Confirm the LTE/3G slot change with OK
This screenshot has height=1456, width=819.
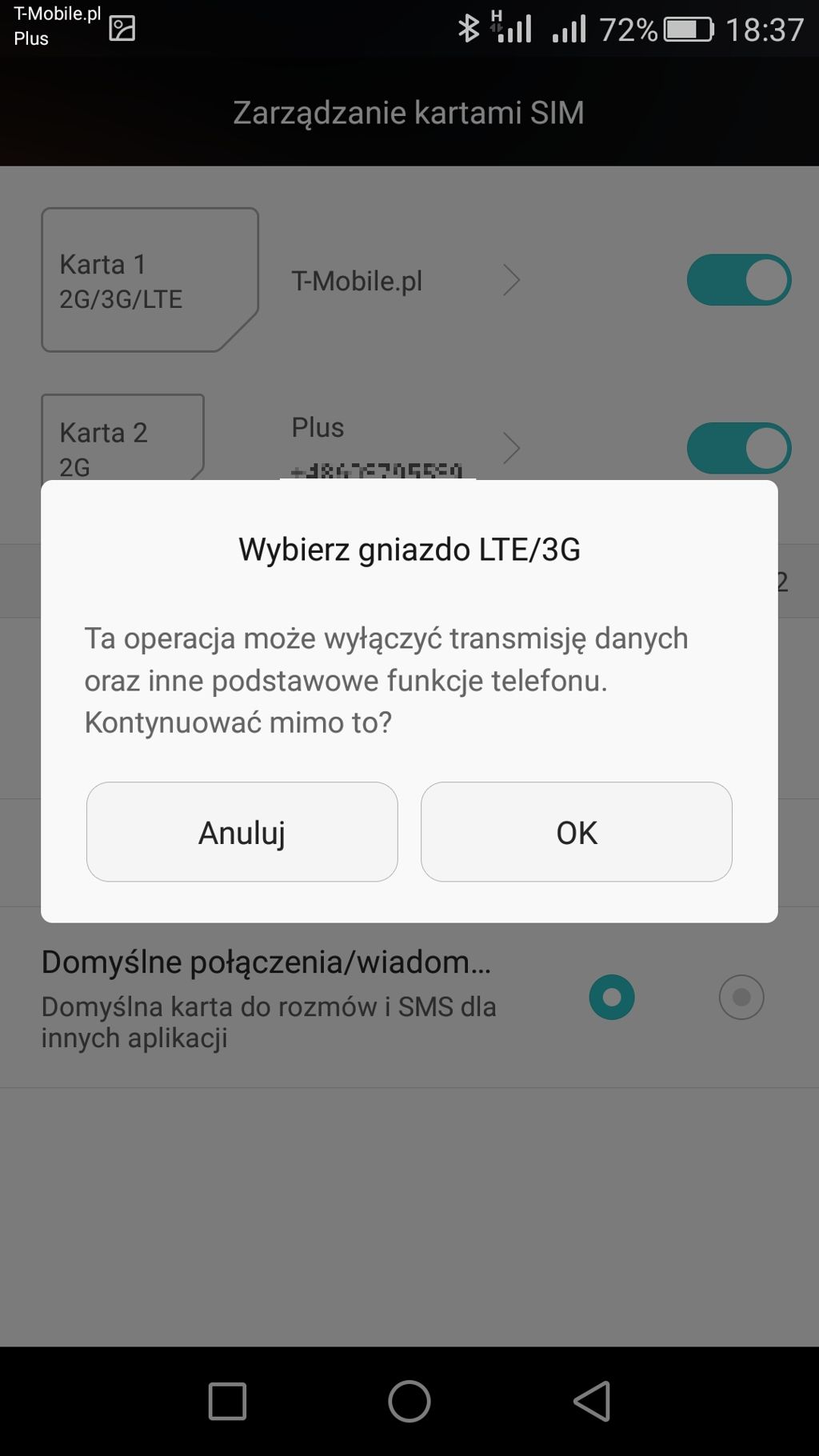(x=576, y=832)
